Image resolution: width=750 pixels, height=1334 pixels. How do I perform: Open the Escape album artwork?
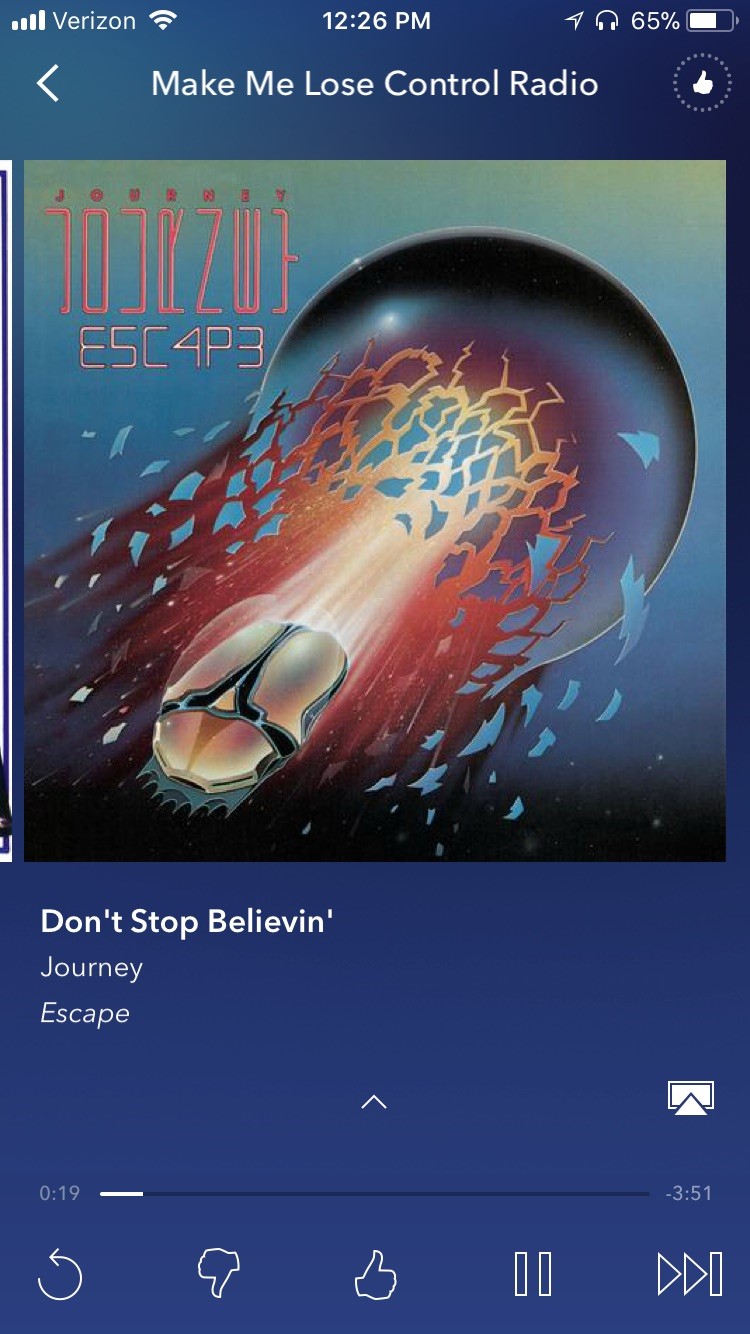(x=375, y=510)
